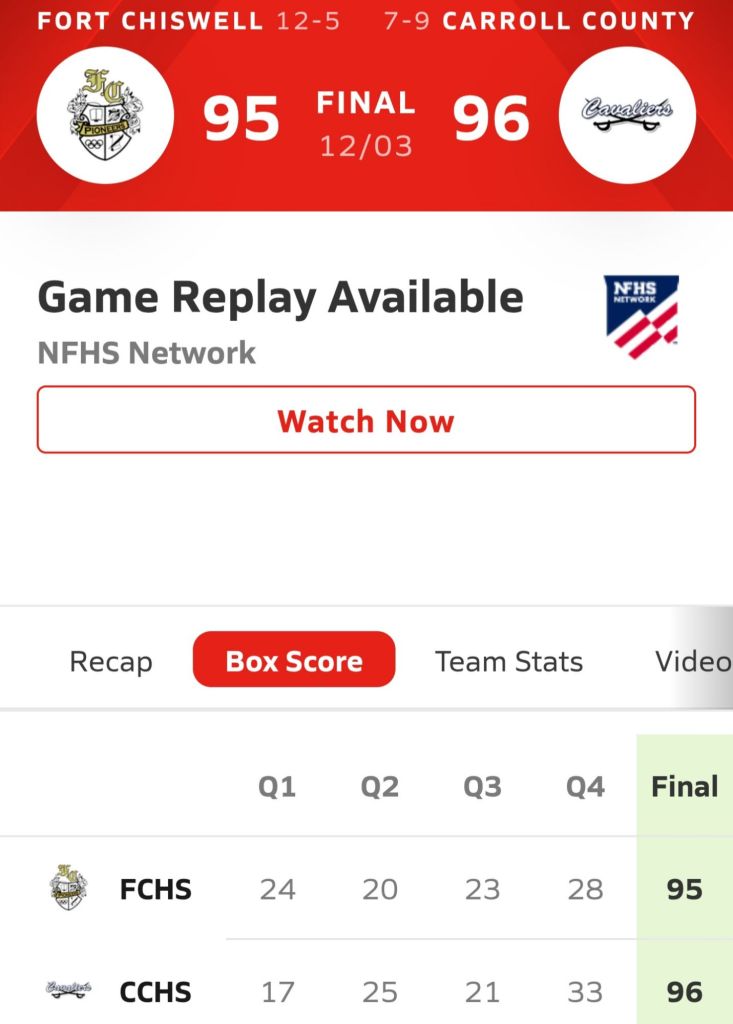The height and width of the screenshot is (1024, 733).
Task: Open Fort Chiswell team page from header
Action: [105, 117]
